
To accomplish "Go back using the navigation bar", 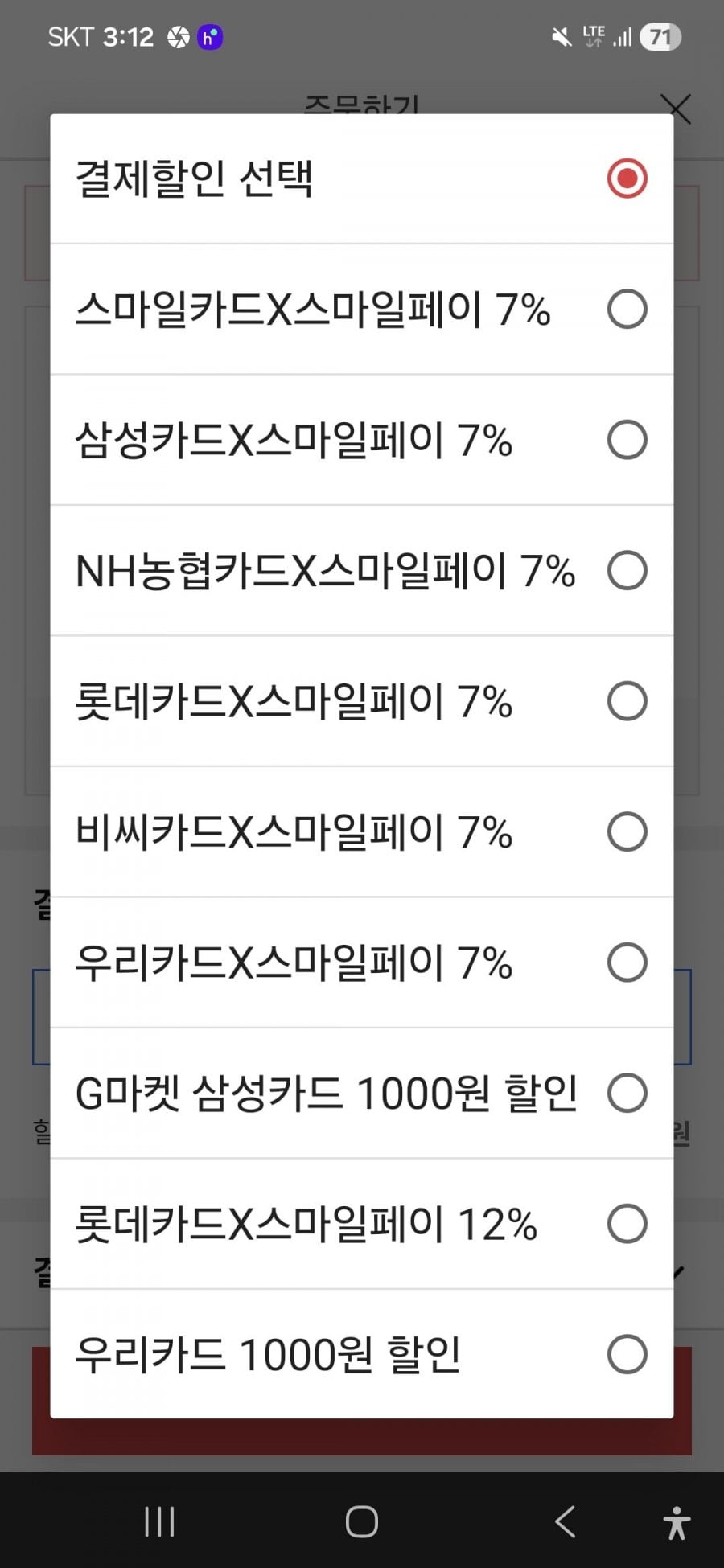I will pos(566,1521).
